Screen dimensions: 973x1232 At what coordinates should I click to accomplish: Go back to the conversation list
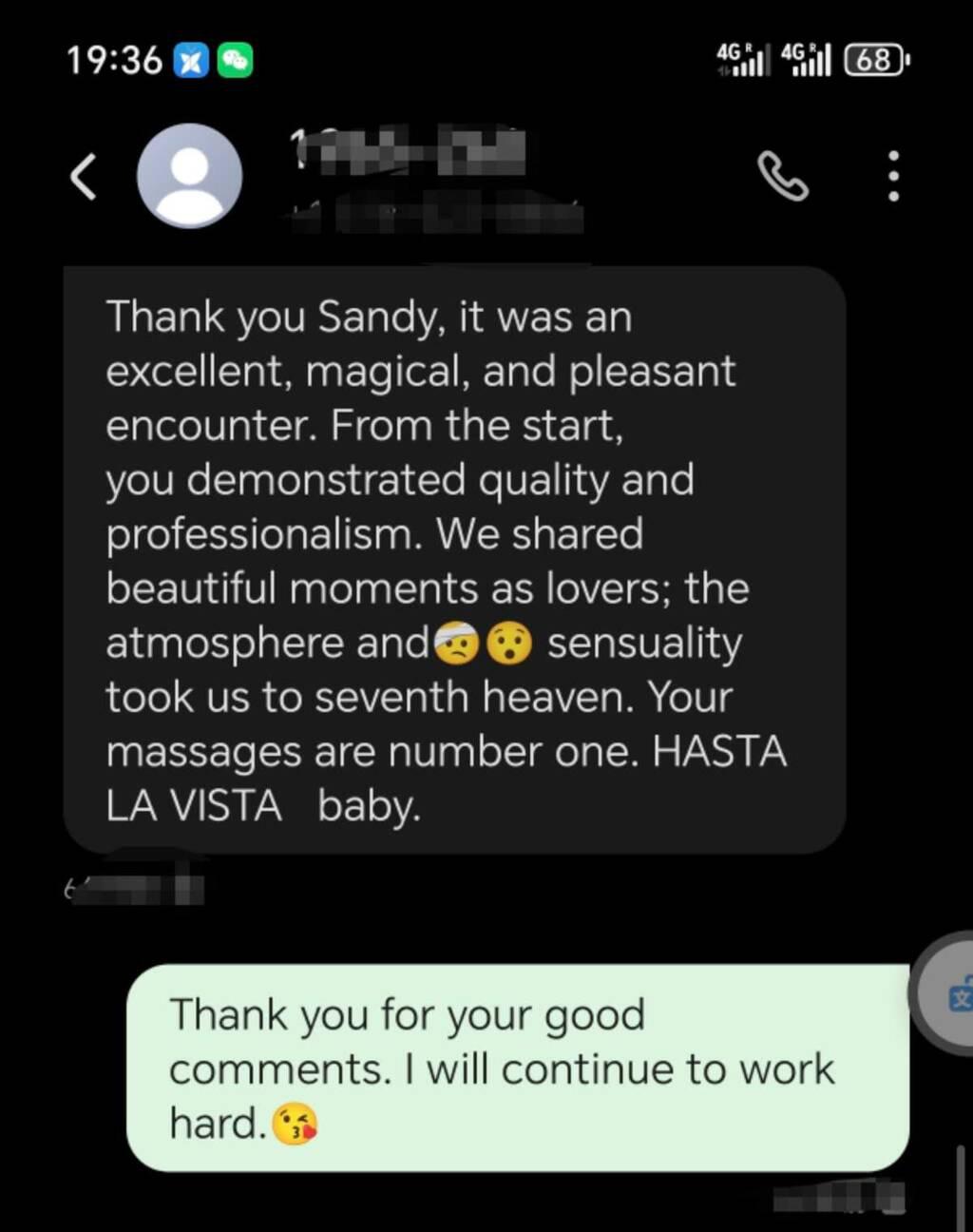coord(84,177)
